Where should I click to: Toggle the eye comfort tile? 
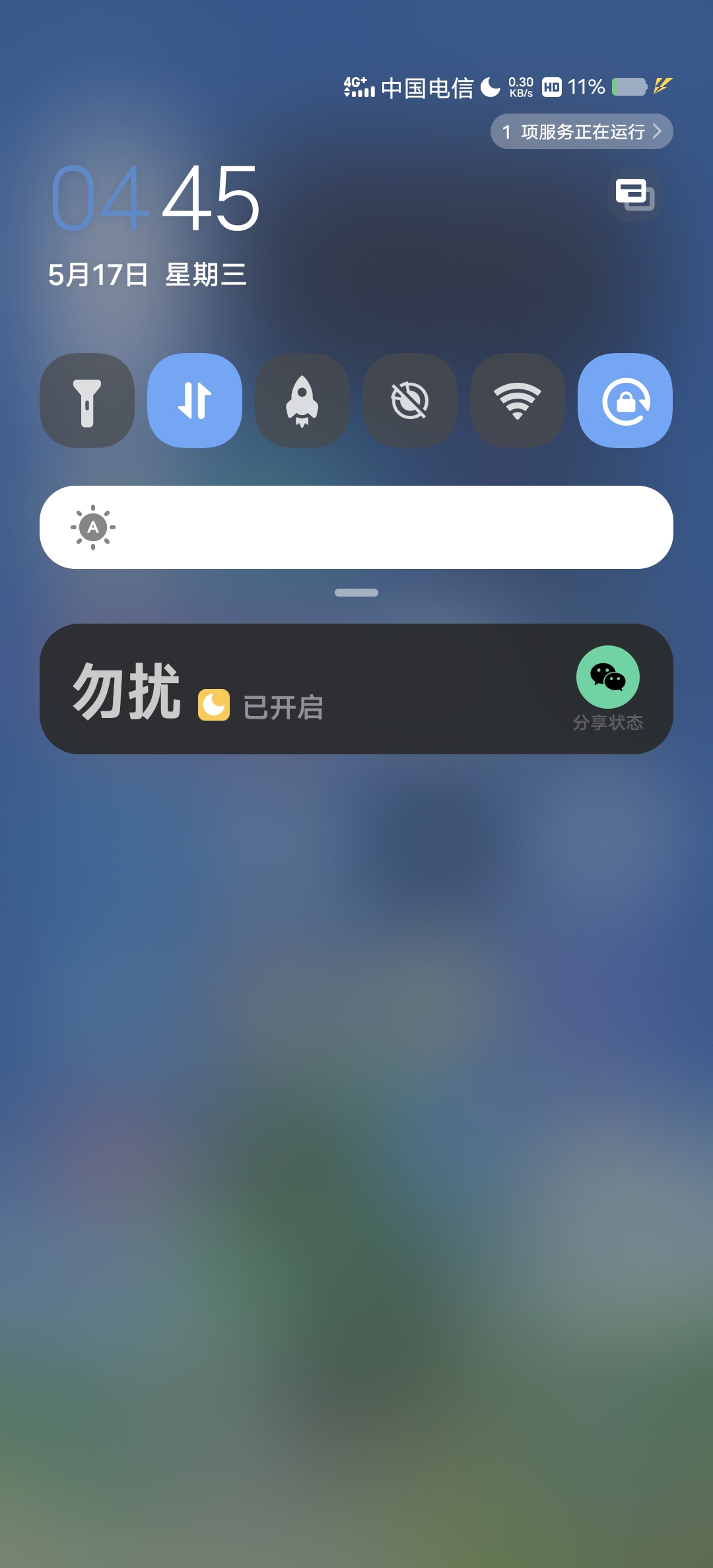pyautogui.click(x=410, y=401)
